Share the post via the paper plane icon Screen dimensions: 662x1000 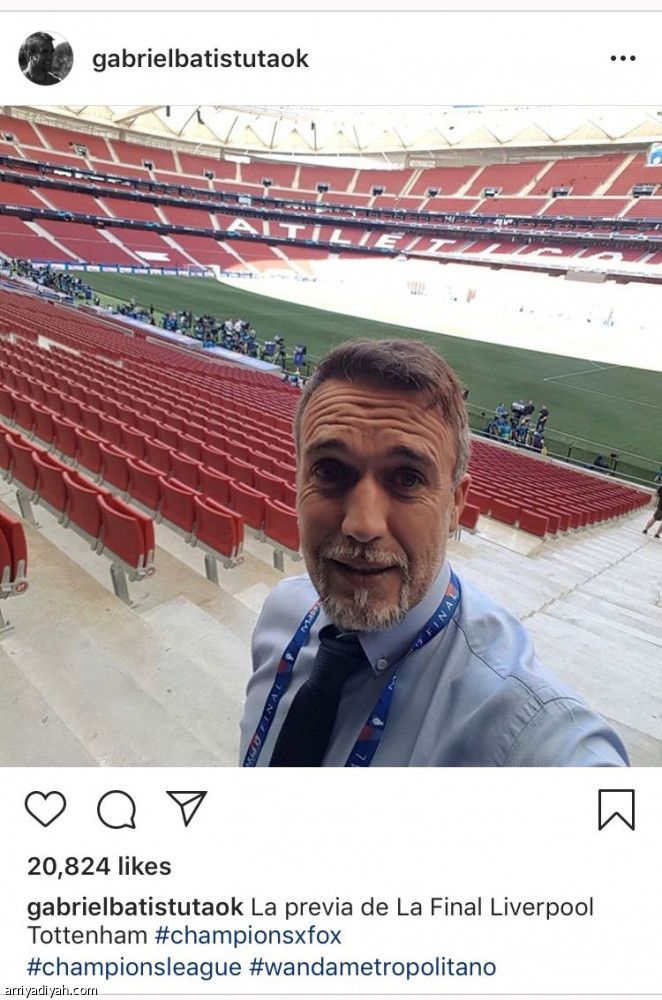coord(186,807)
